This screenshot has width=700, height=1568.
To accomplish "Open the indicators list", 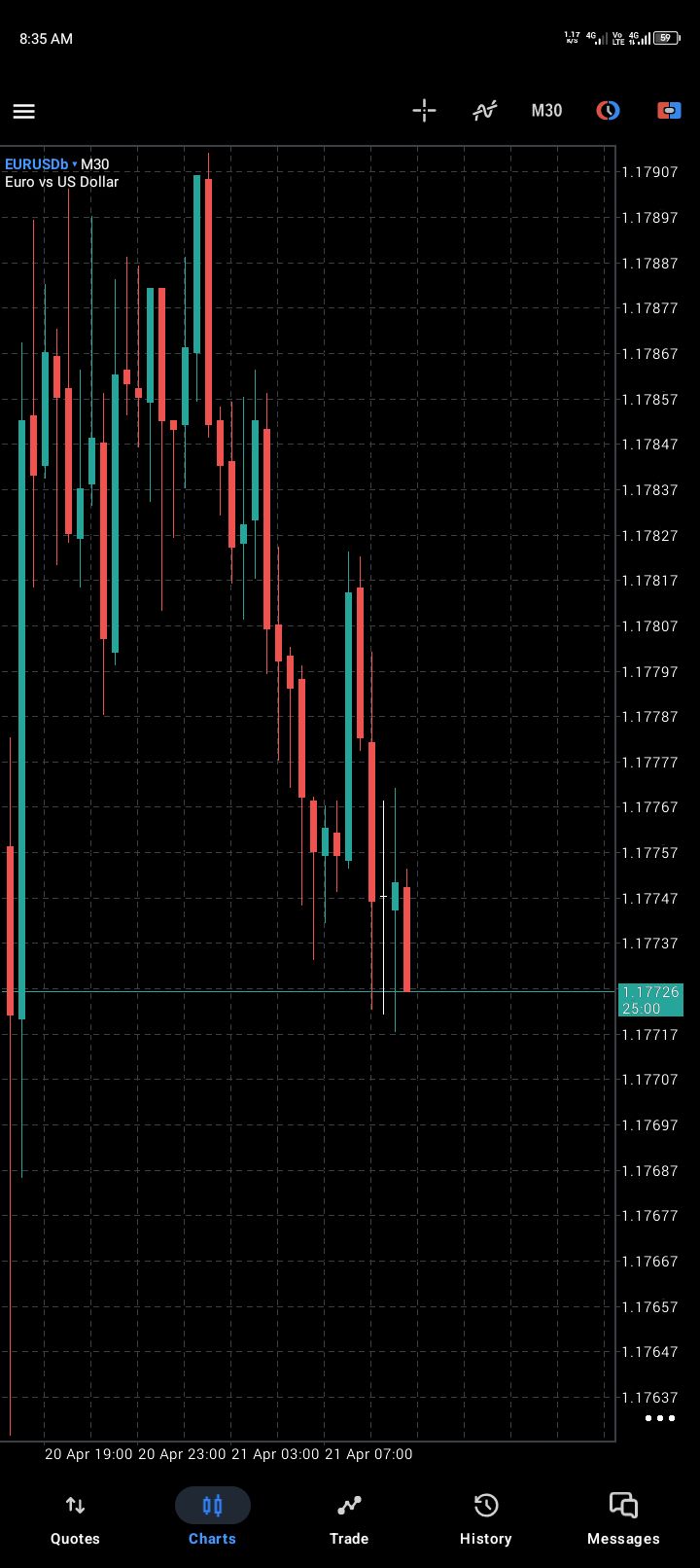I will [x=484, y=110].
